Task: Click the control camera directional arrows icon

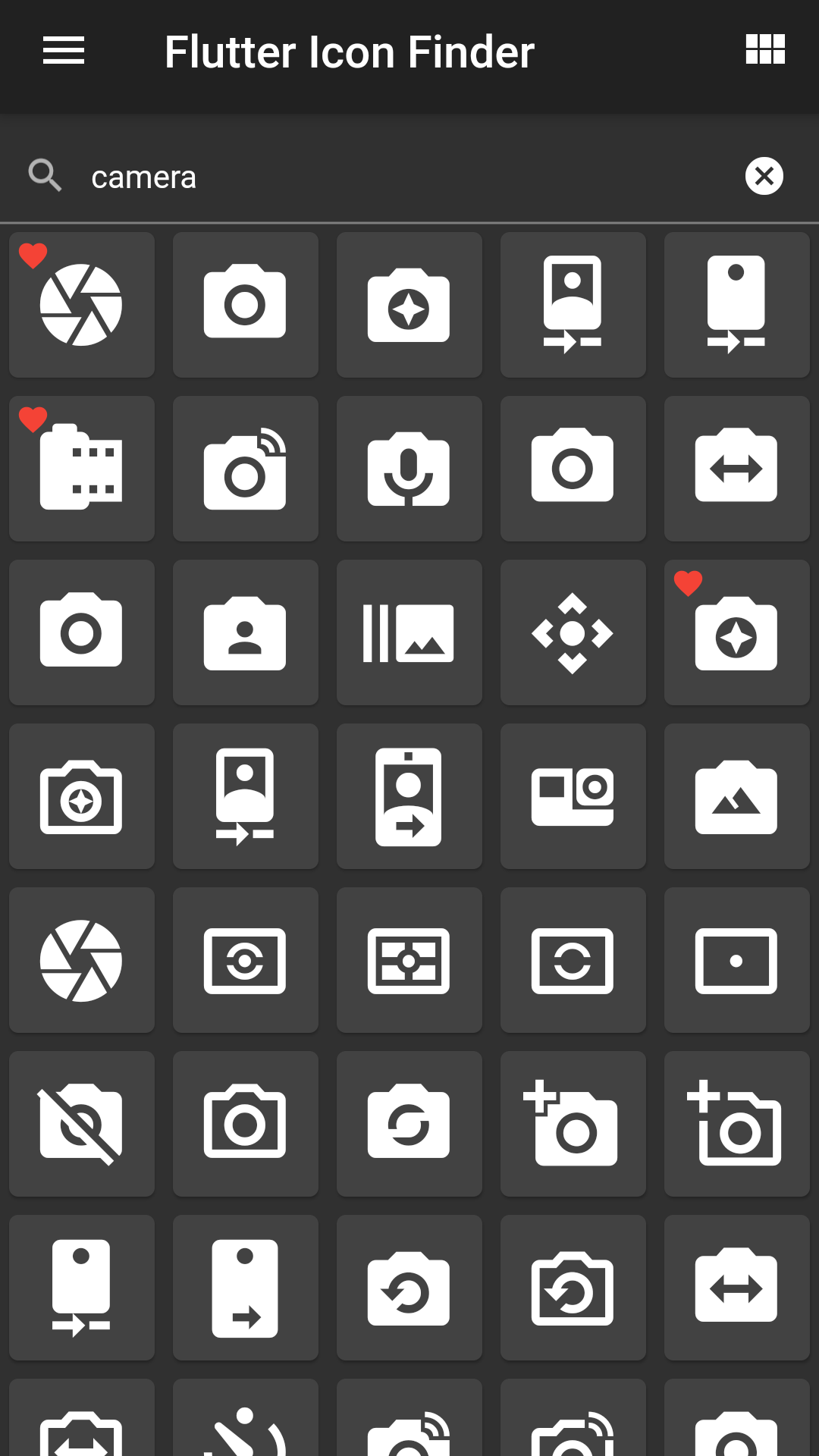Action: [x=573, y=632]
